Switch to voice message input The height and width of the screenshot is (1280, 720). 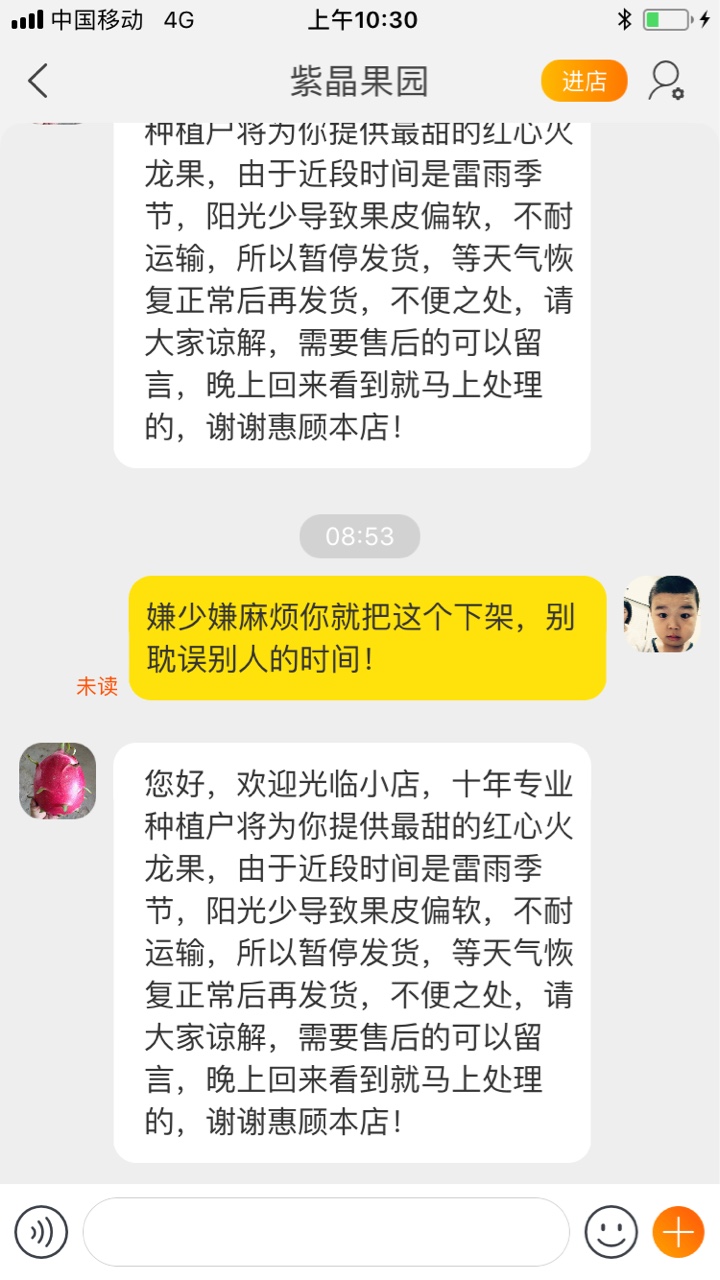click(41, 1232)
